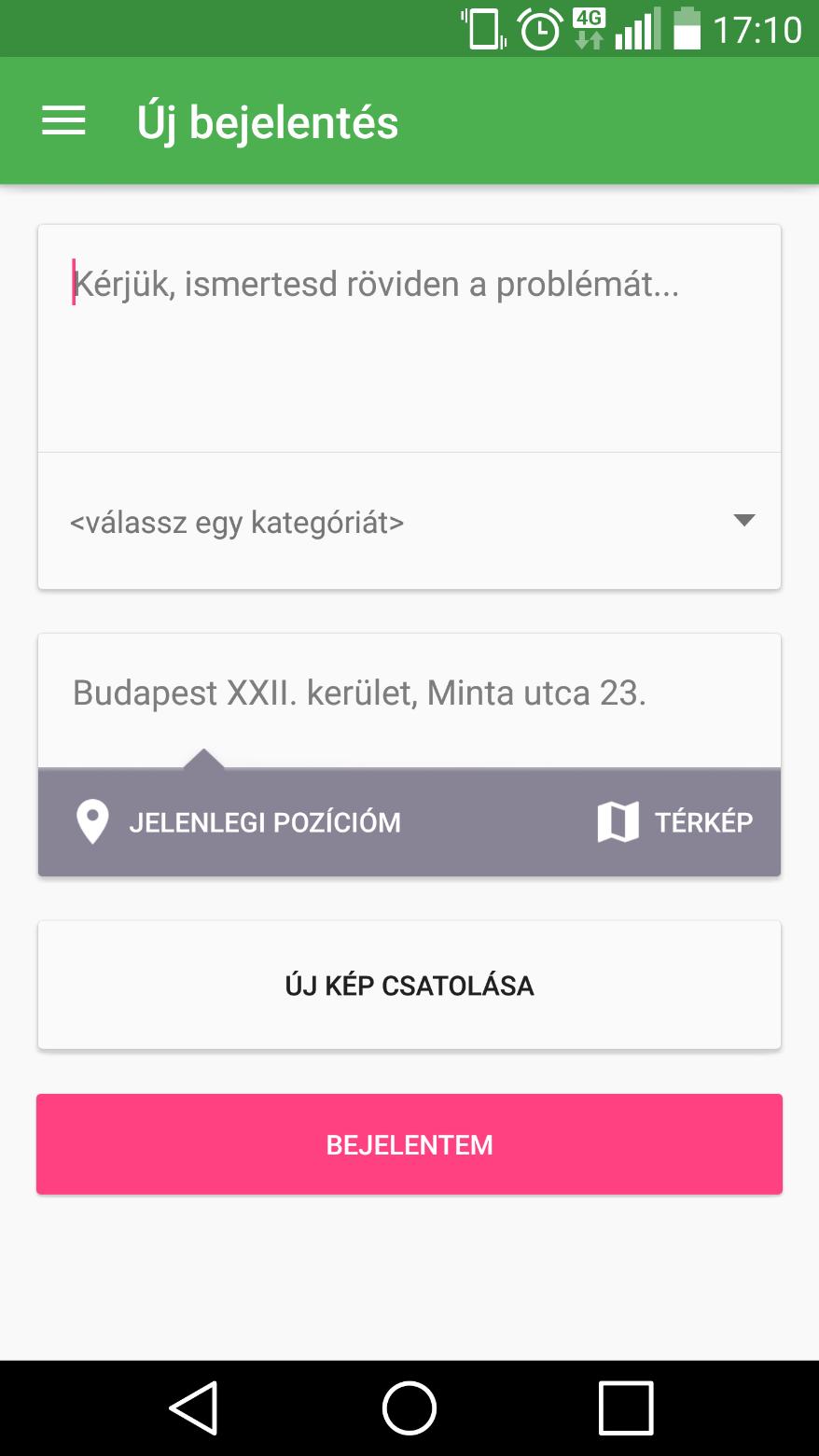Open the hamburger navigation menu
819x1456 pixels.
[x=63, y=121]
